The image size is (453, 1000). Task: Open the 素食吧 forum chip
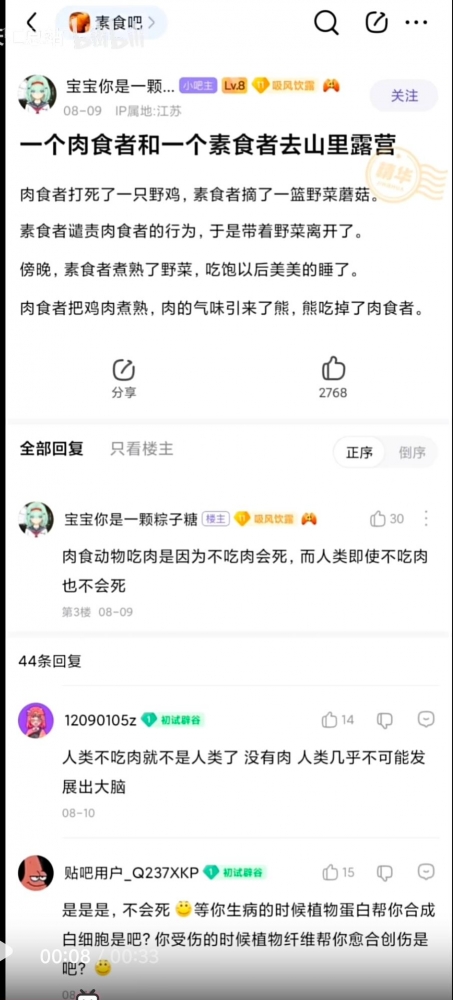coord(111,23)
